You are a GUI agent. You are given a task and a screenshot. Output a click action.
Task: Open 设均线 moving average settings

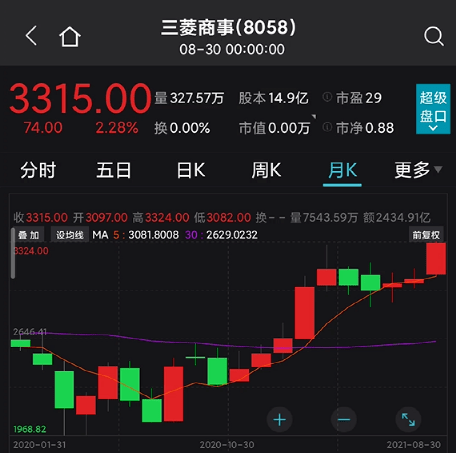(70, 235)
